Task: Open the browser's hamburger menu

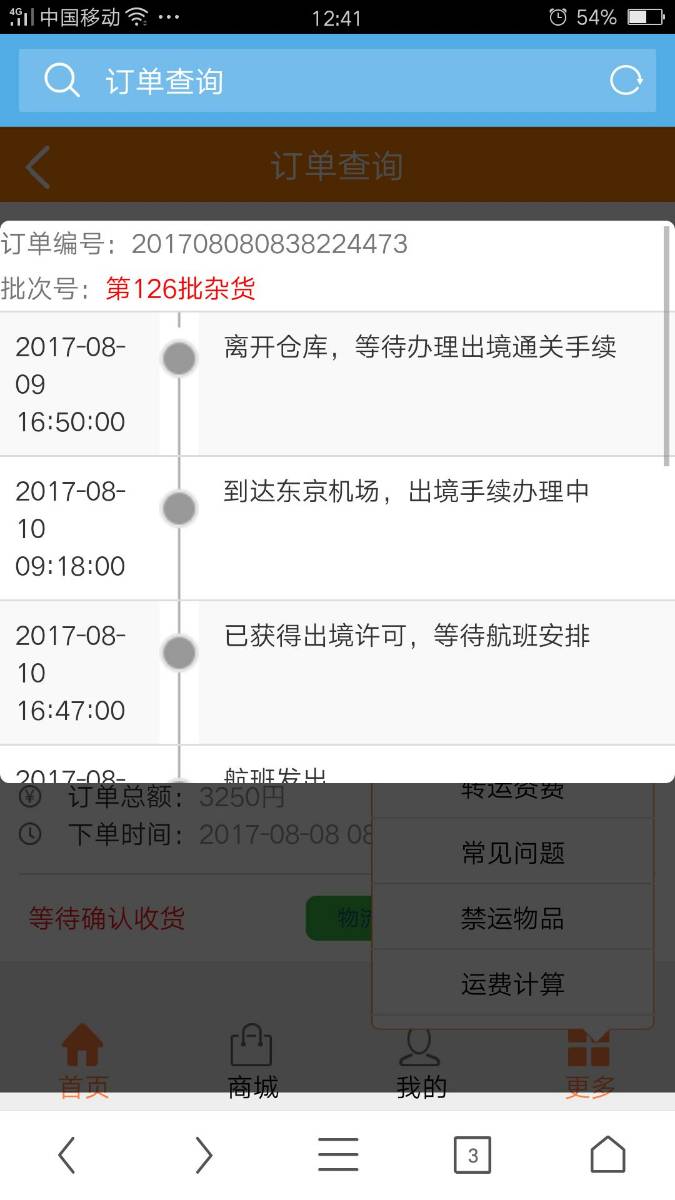Action: (338, 1156)
